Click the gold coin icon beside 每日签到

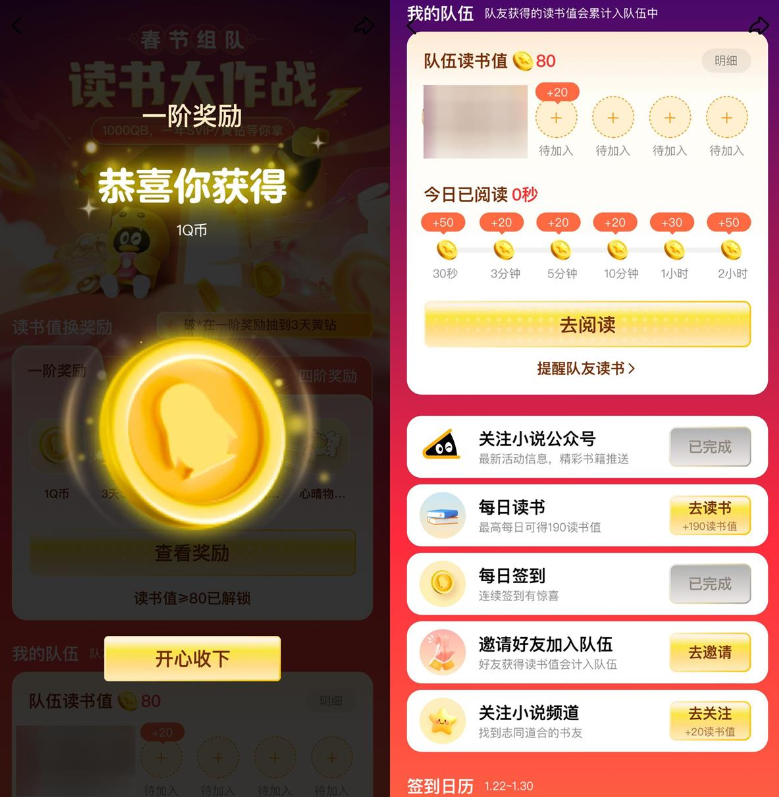443,583
